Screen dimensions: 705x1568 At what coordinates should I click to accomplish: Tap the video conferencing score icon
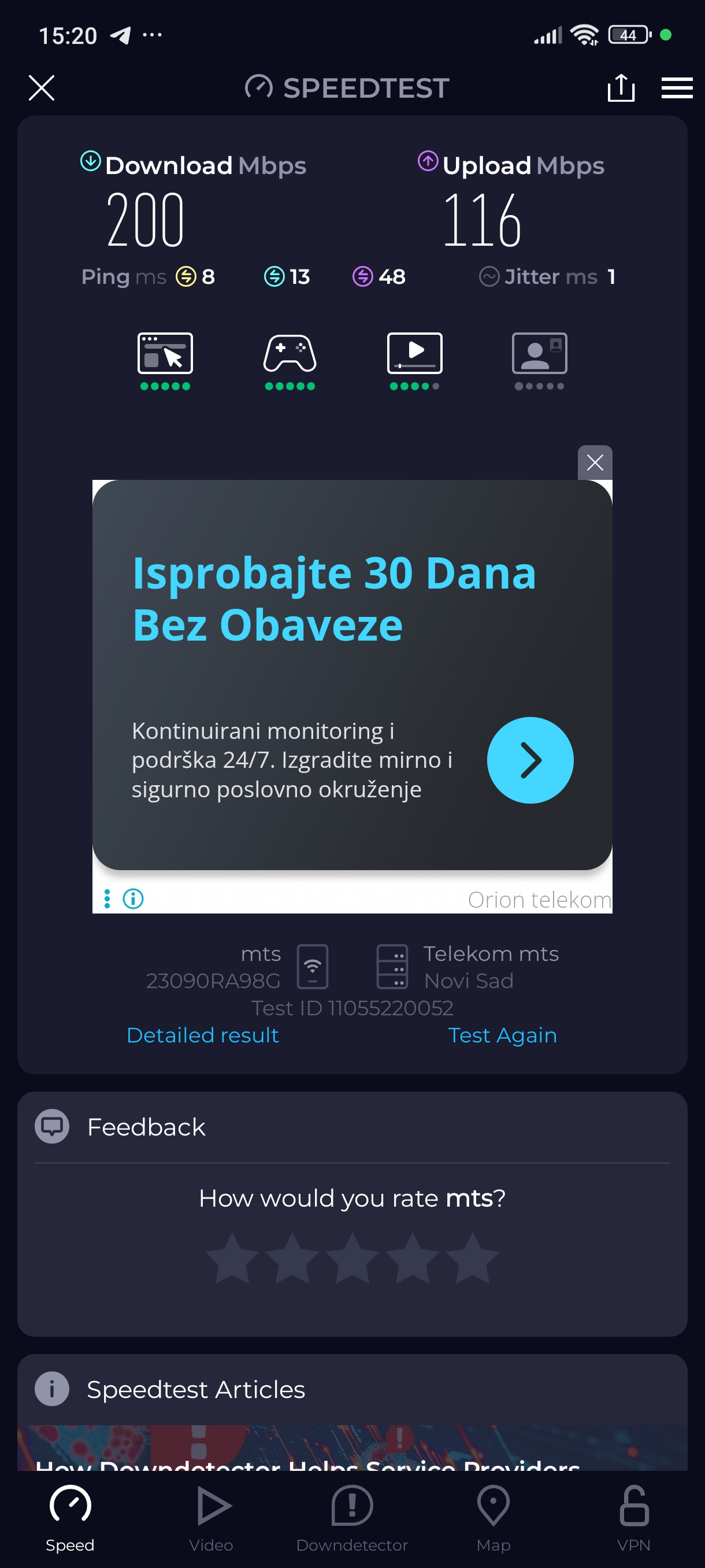point(539,354)
